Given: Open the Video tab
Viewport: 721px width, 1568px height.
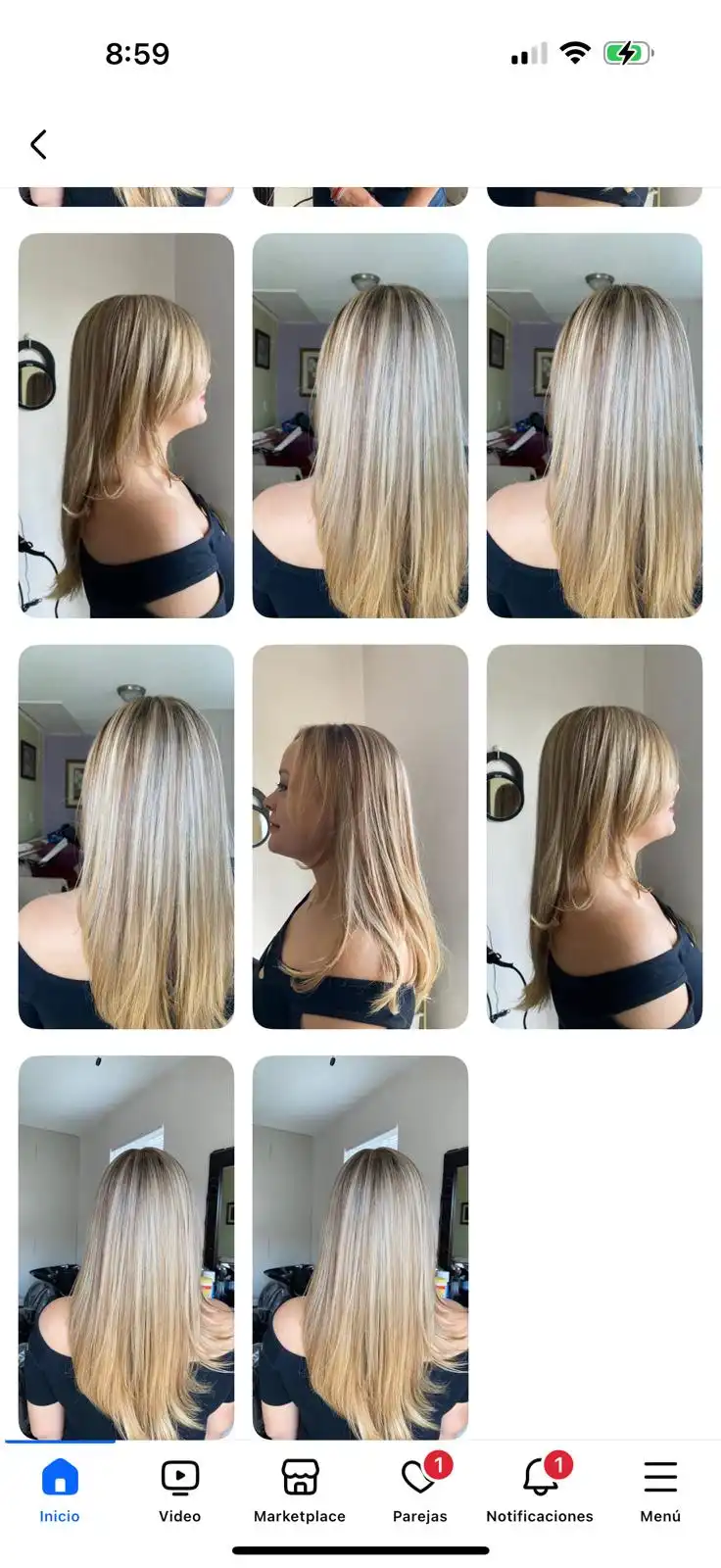Looking at the screenshot, I should [180, 1490].
